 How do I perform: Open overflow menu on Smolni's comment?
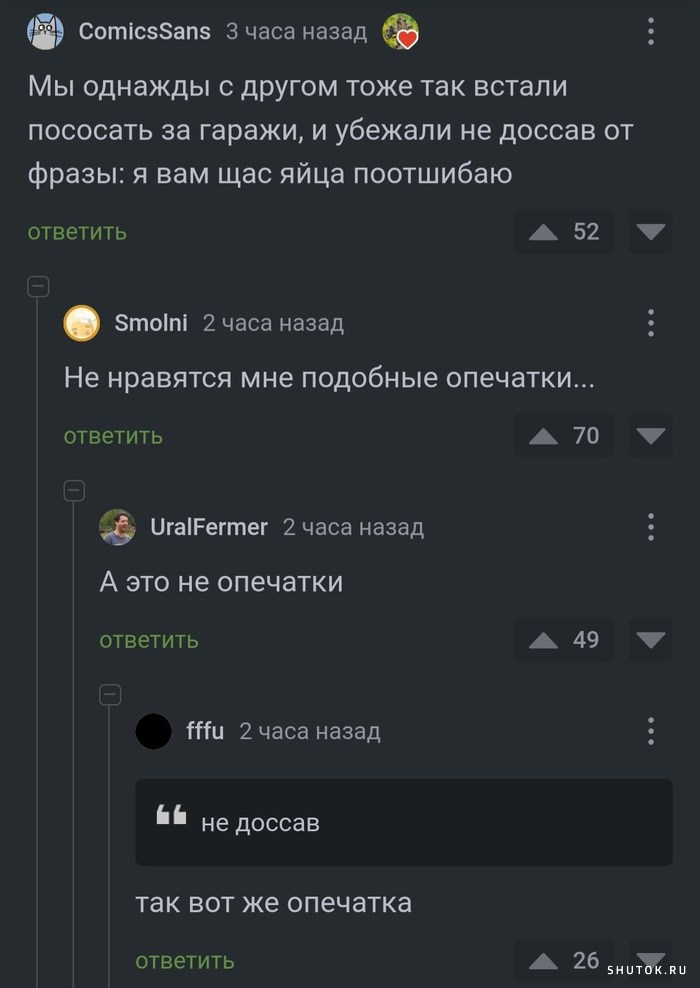[x=651, y=323]
